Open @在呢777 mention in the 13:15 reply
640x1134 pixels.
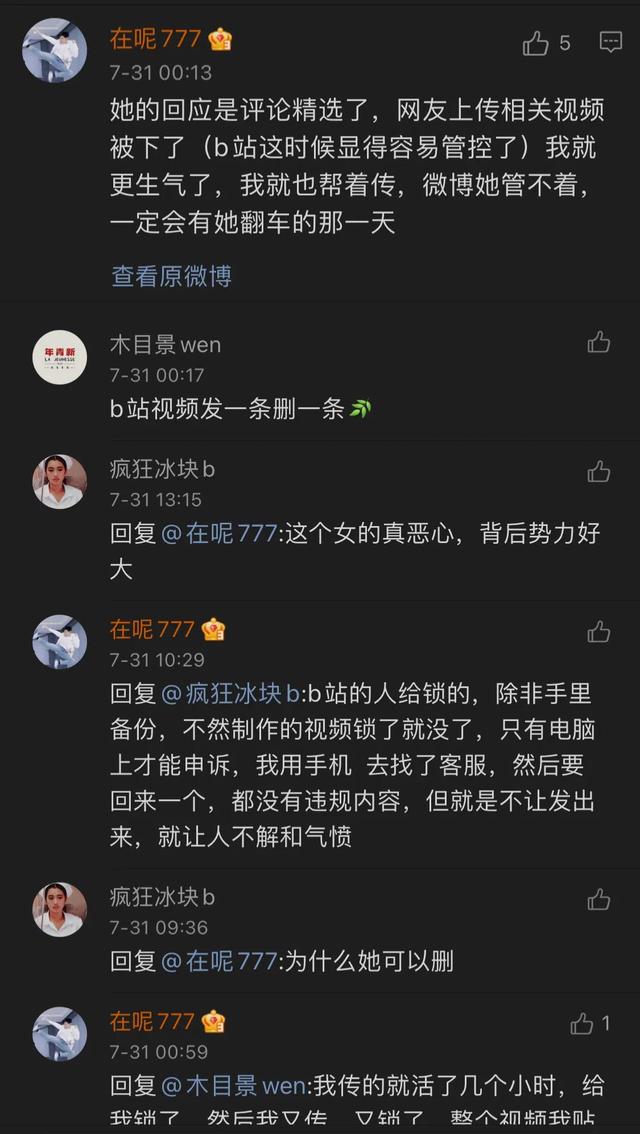point(219,533)
